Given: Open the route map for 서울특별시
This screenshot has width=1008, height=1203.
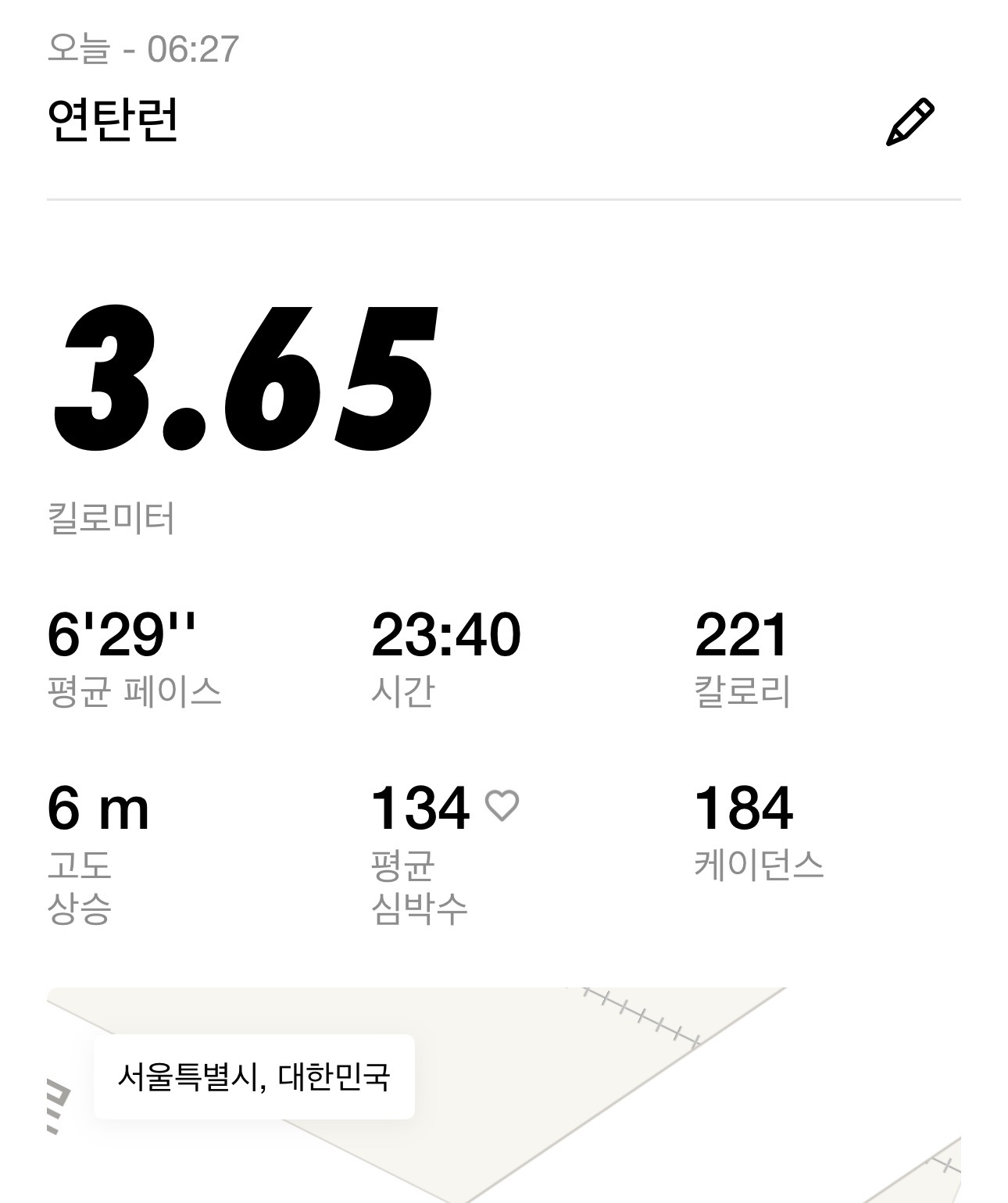Looking at the screenshot, I should 594,1109.
